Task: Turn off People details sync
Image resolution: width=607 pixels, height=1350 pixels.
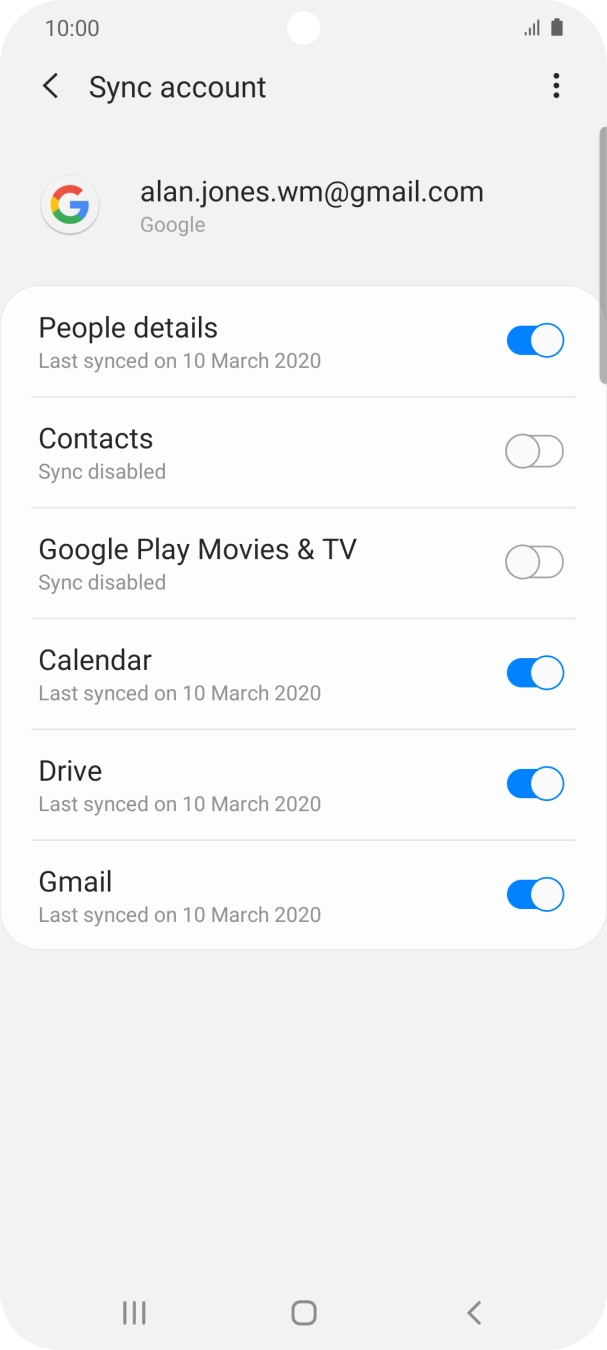Action: pyautogui.click(x=535, y=341)
